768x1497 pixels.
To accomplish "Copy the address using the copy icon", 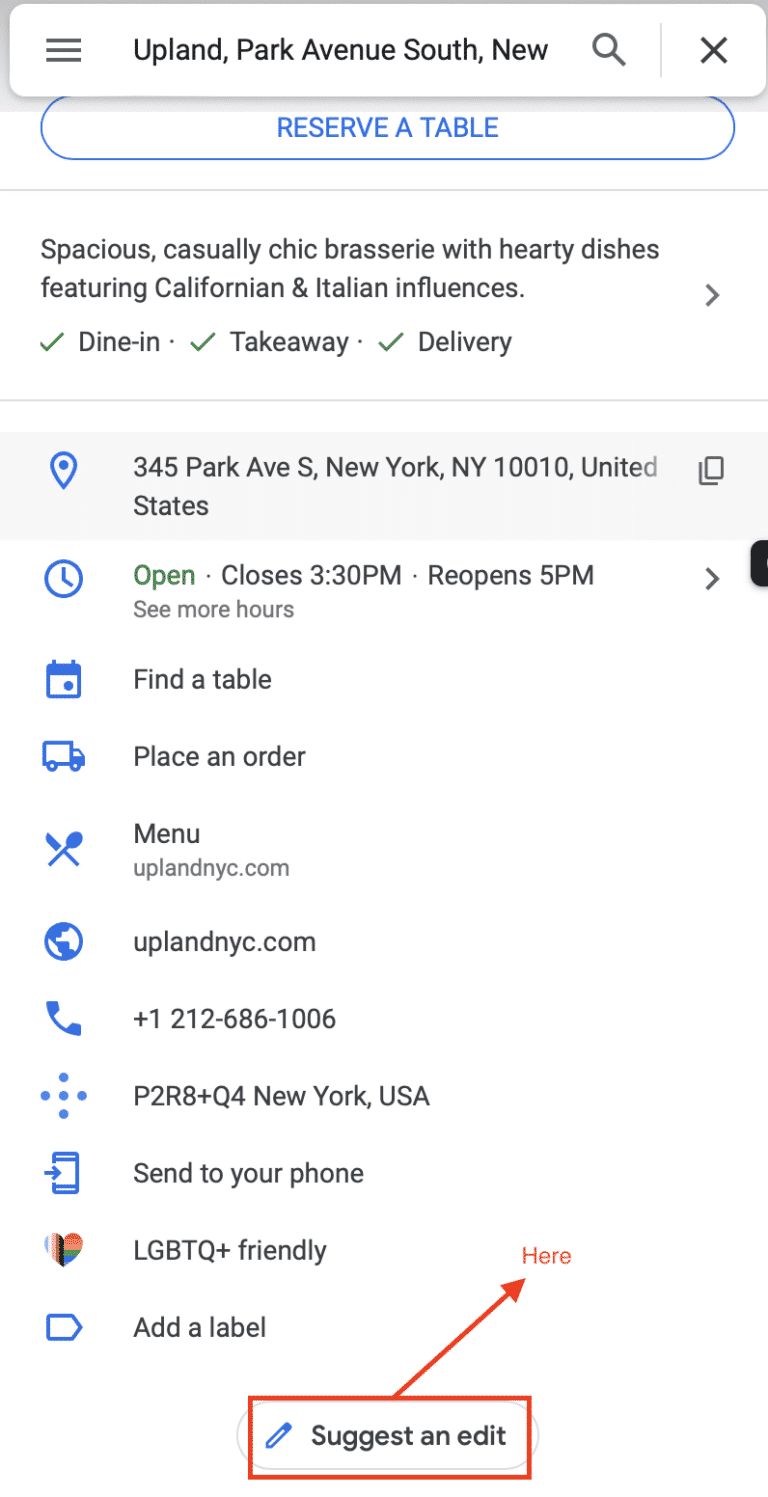I will [x=711, y=470].
